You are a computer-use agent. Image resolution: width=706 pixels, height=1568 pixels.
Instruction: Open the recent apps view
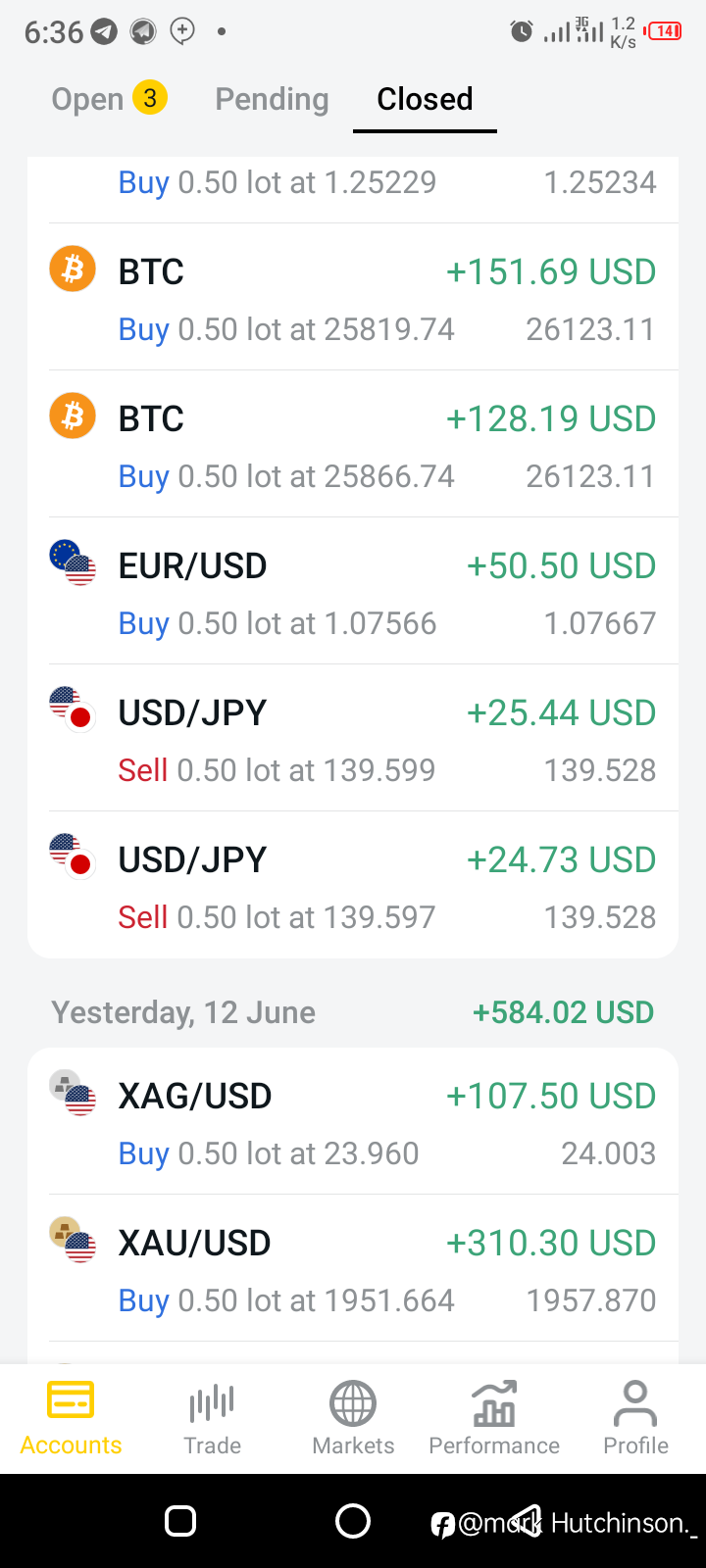180,1521
